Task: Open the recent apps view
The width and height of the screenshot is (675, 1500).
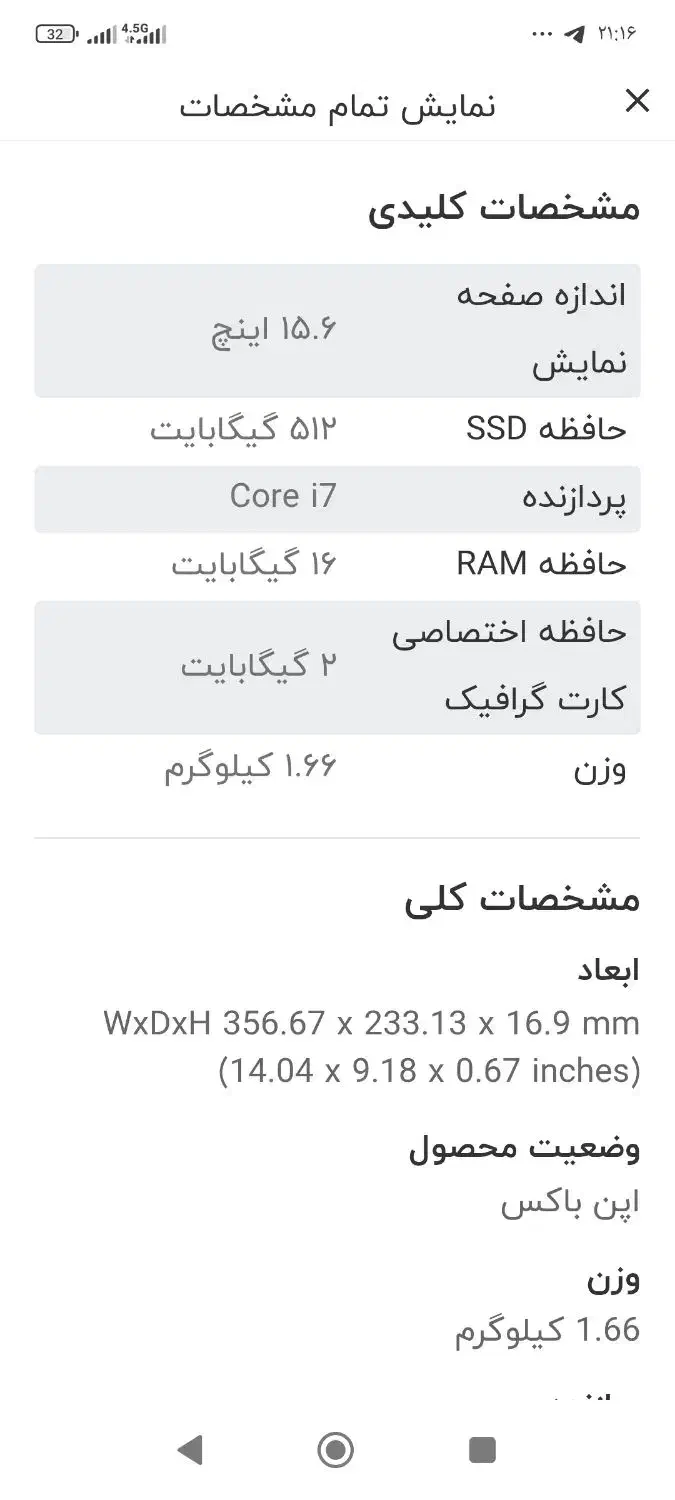Action: [483, 1449]
